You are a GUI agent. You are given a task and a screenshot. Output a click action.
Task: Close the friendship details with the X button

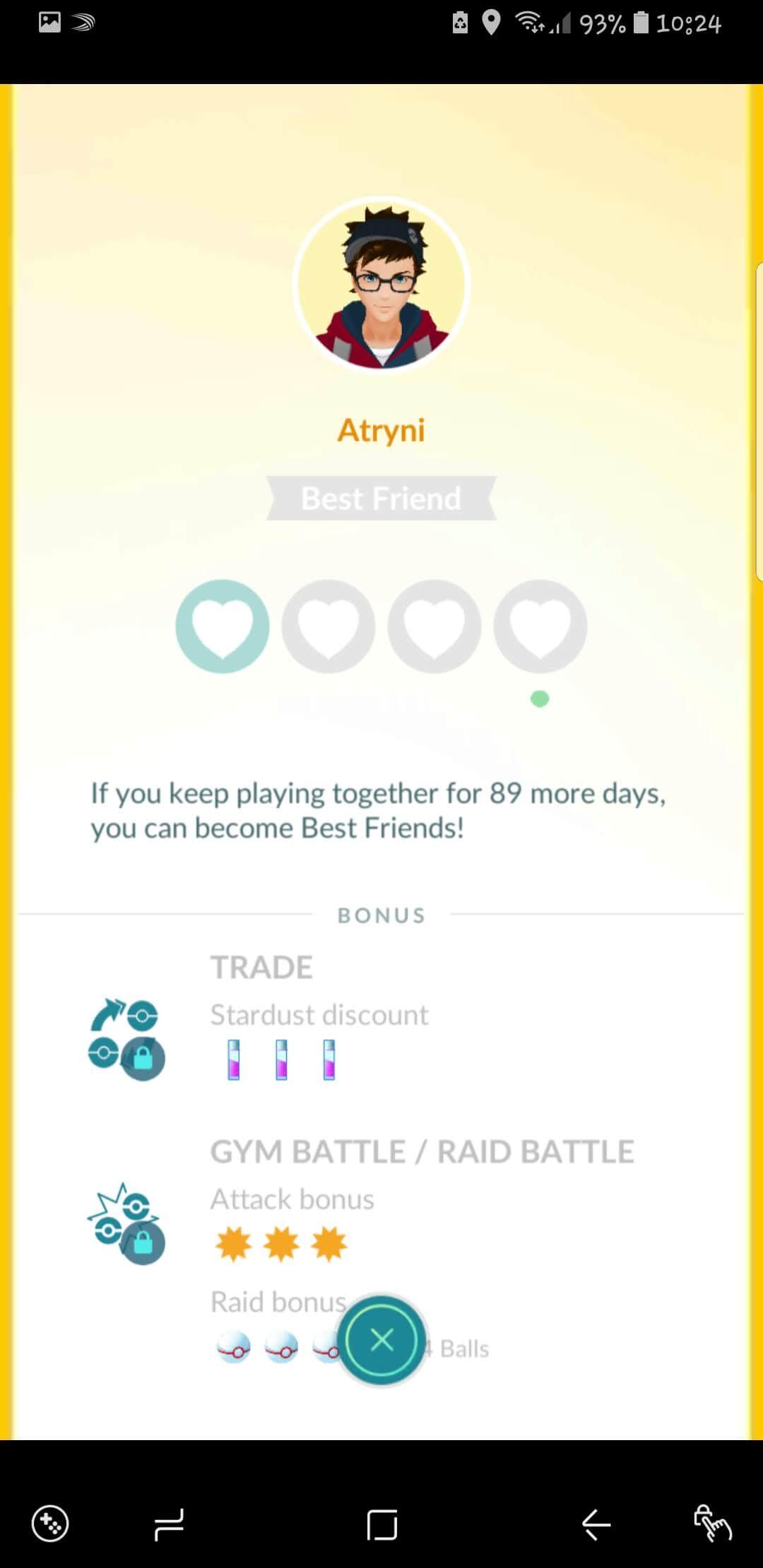click(x=381, y=1340)
